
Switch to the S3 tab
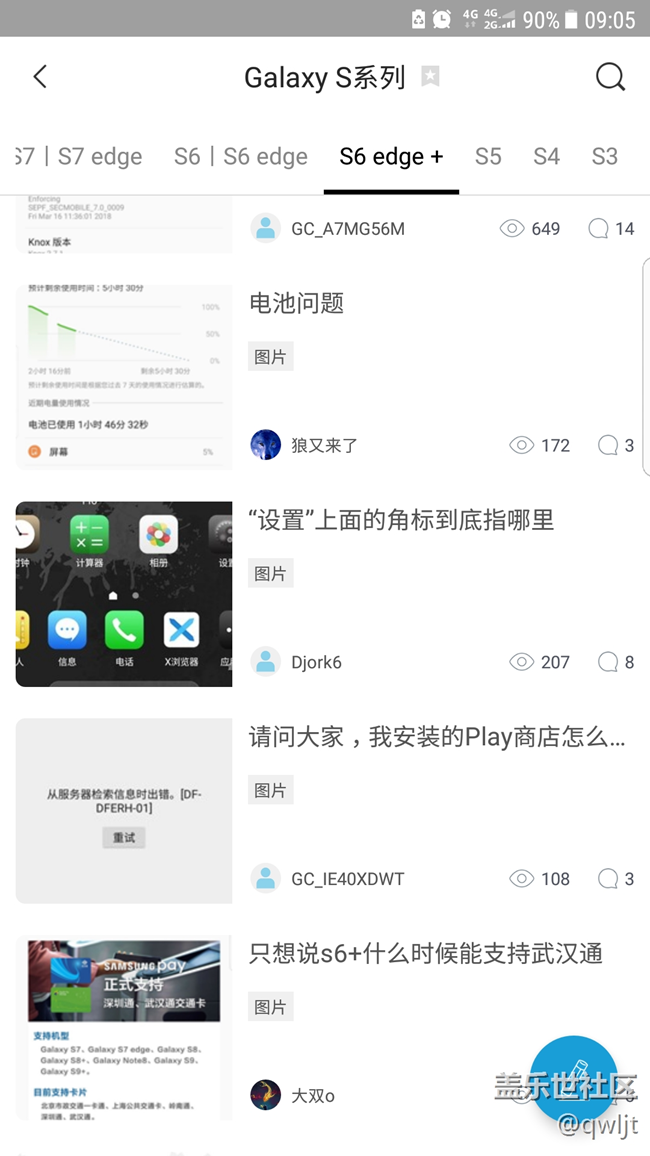tap(604, 157)
